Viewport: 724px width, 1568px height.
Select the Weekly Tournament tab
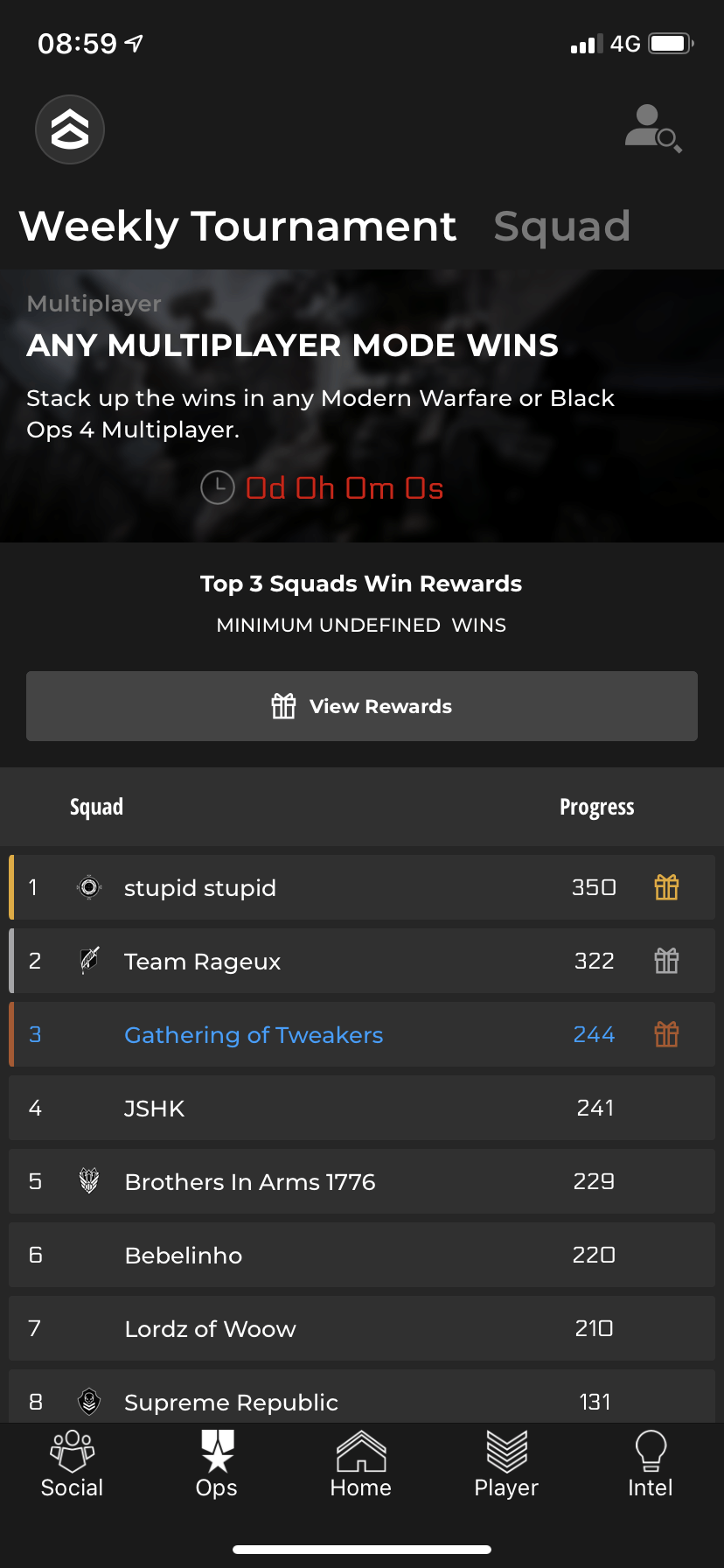238,227
